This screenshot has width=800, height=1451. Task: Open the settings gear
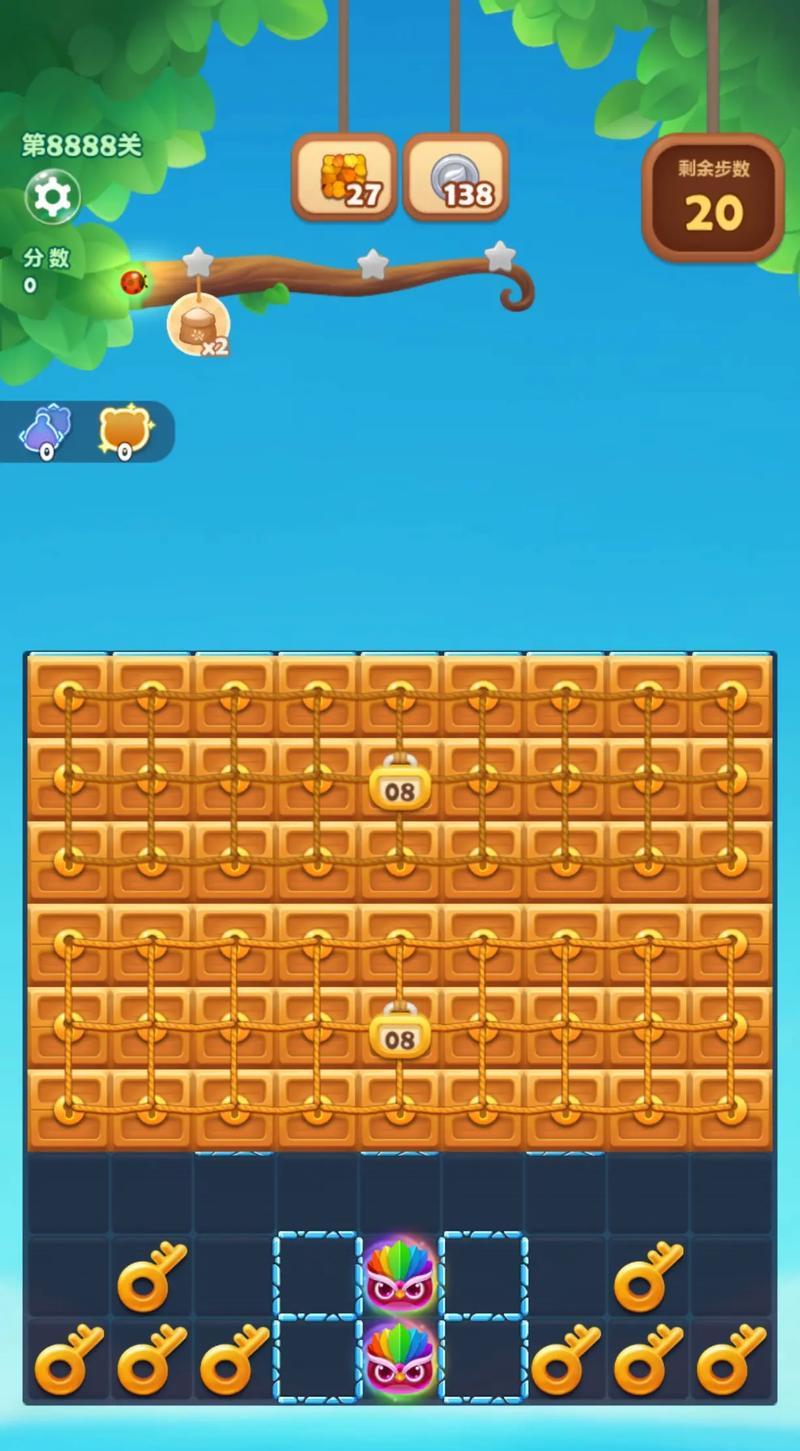click(x=52, y=197)
